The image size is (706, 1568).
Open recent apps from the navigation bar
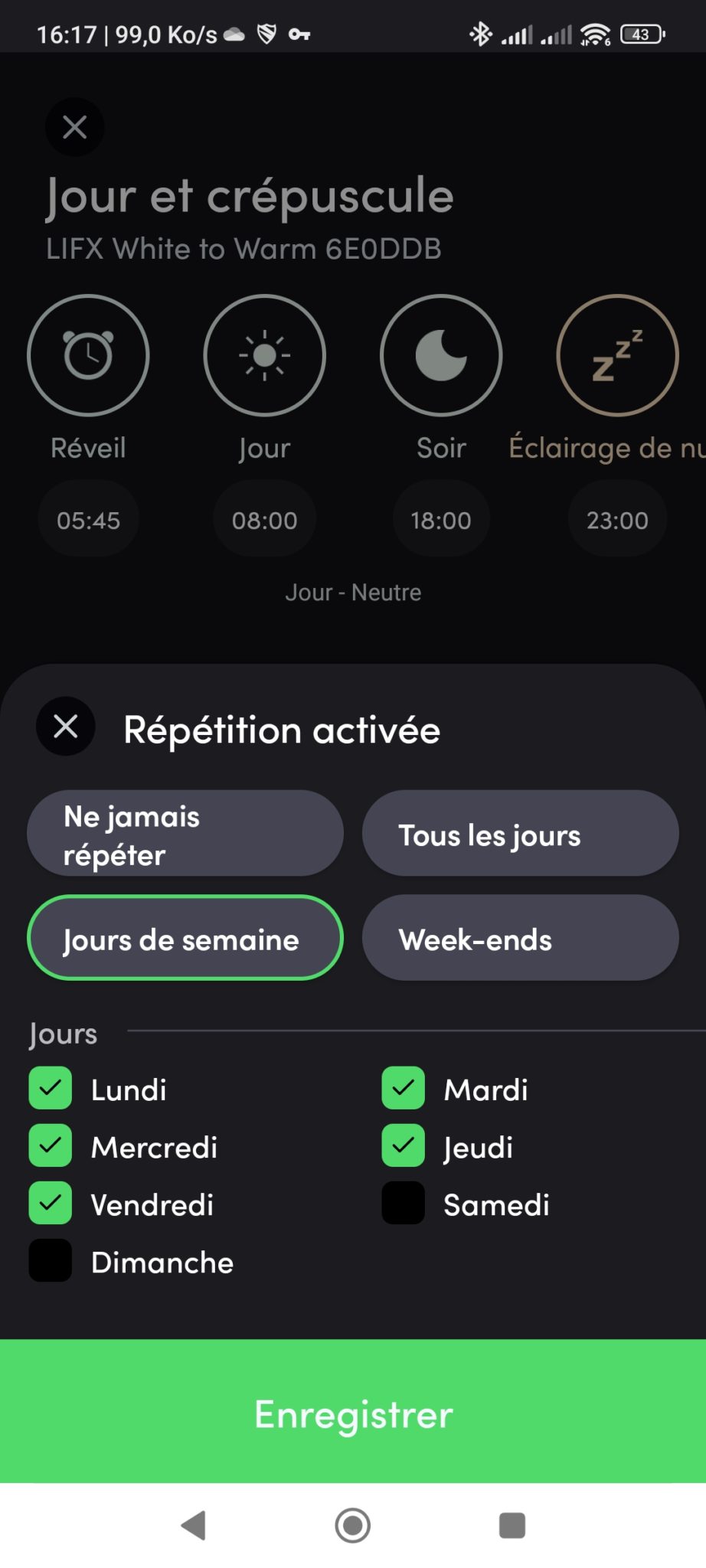(512, 1525)
